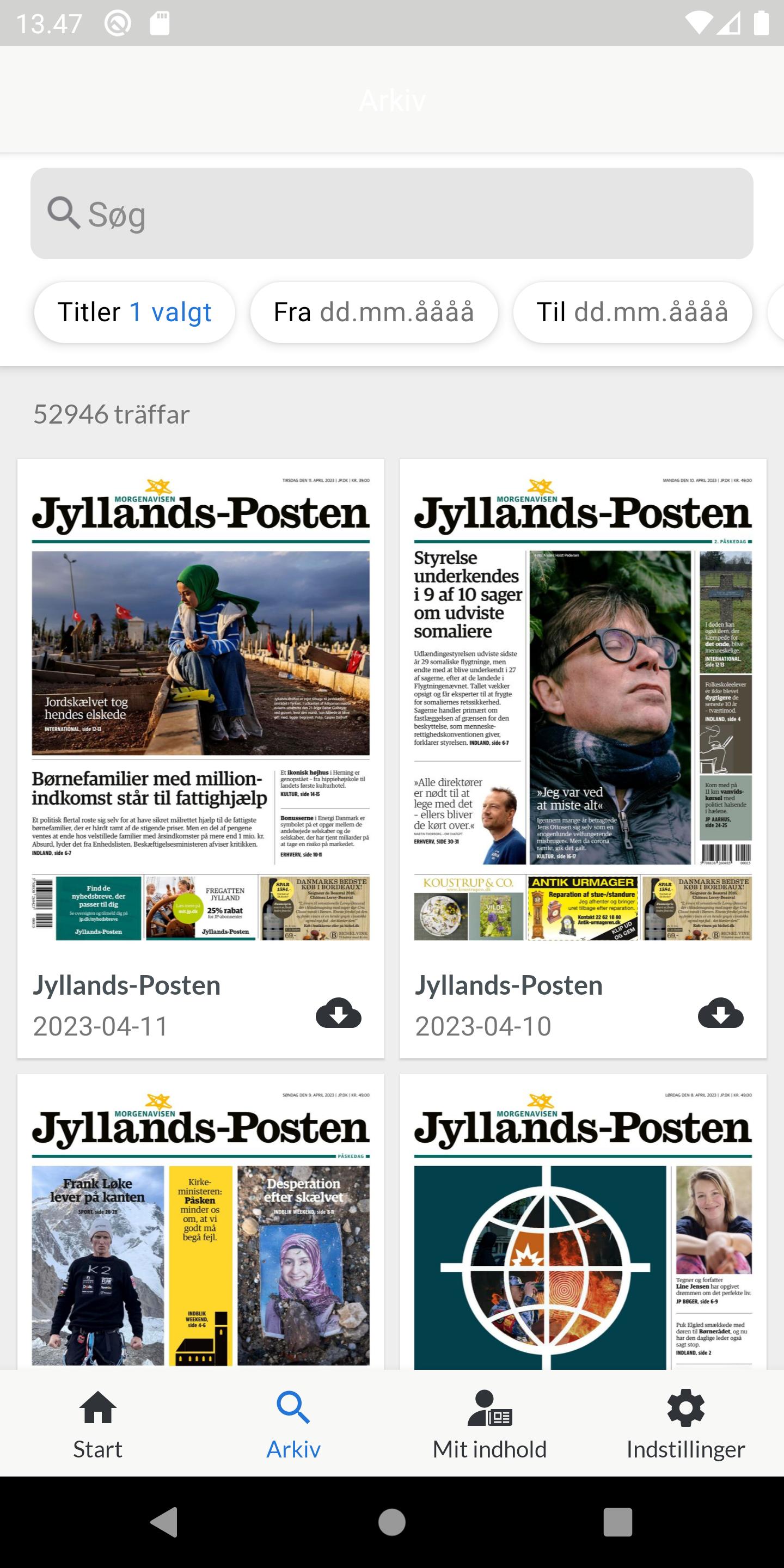
Task: Open the Indstillinger tab
Action: pos(686,1424)
